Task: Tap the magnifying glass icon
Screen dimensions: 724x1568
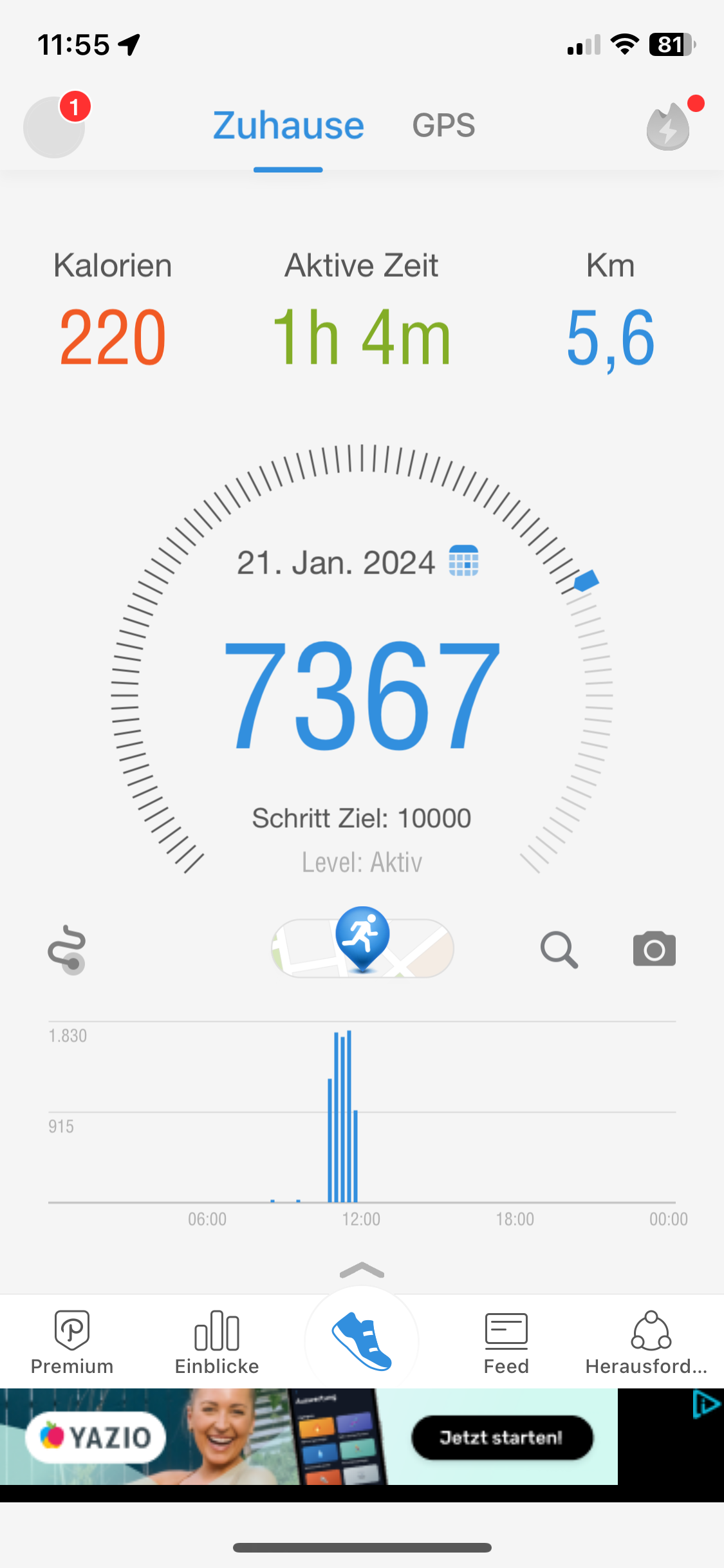Action: point(559,949)
